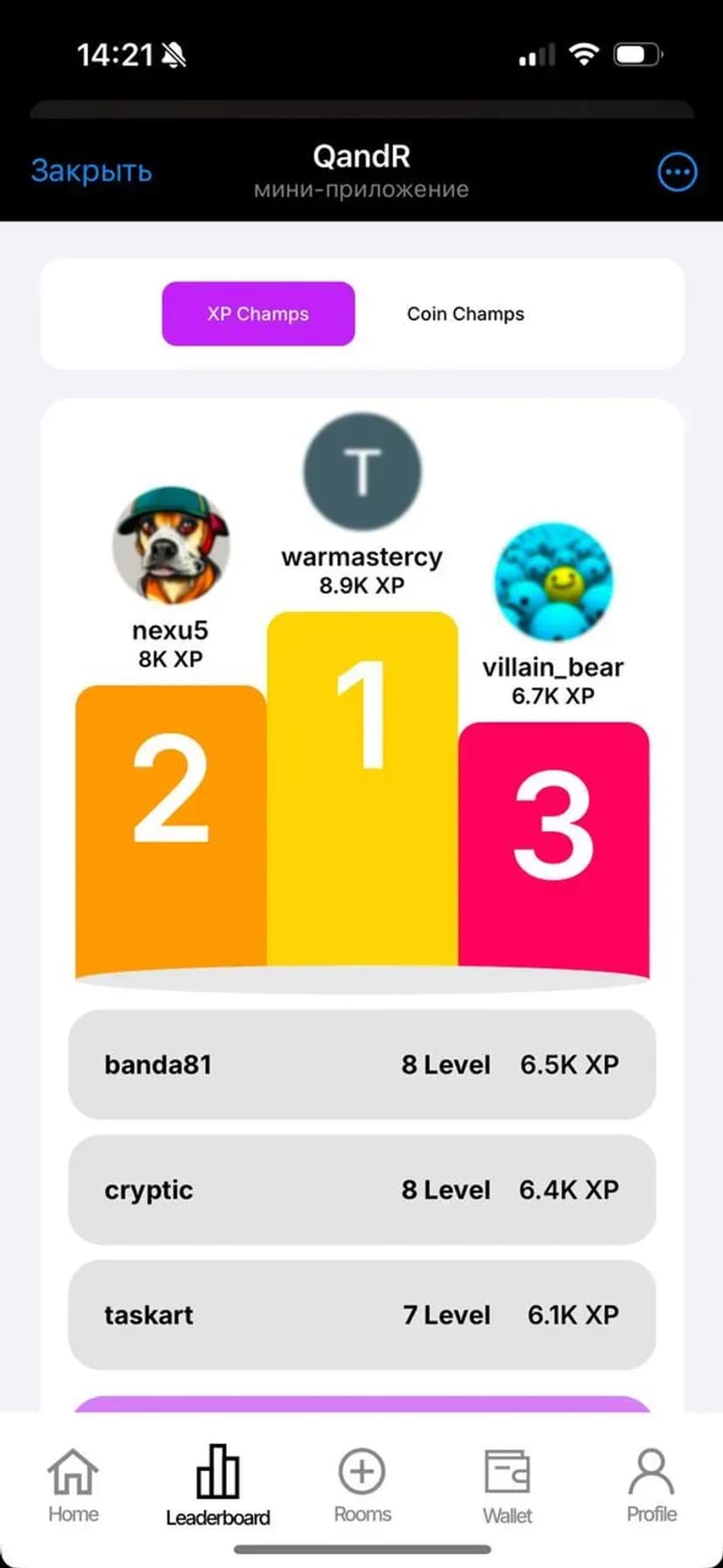The height and width of the screenshot is (1568, 723).
Task: Switch to the Wallet tab
Action: click(x=507, y=1485)
